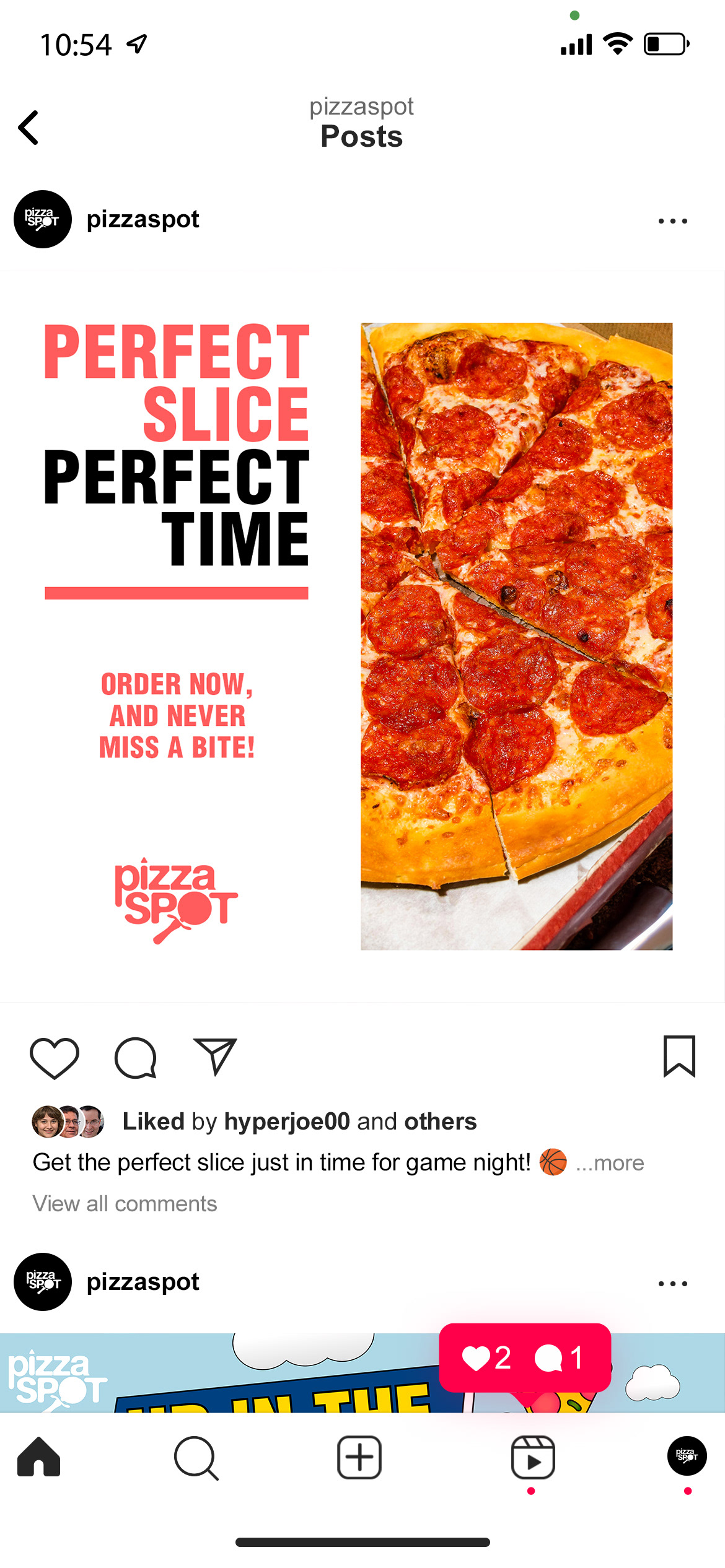Screen dimensions: 725x1568
Task: Share the Perfect Slice post
Action: pos(215,1056)
